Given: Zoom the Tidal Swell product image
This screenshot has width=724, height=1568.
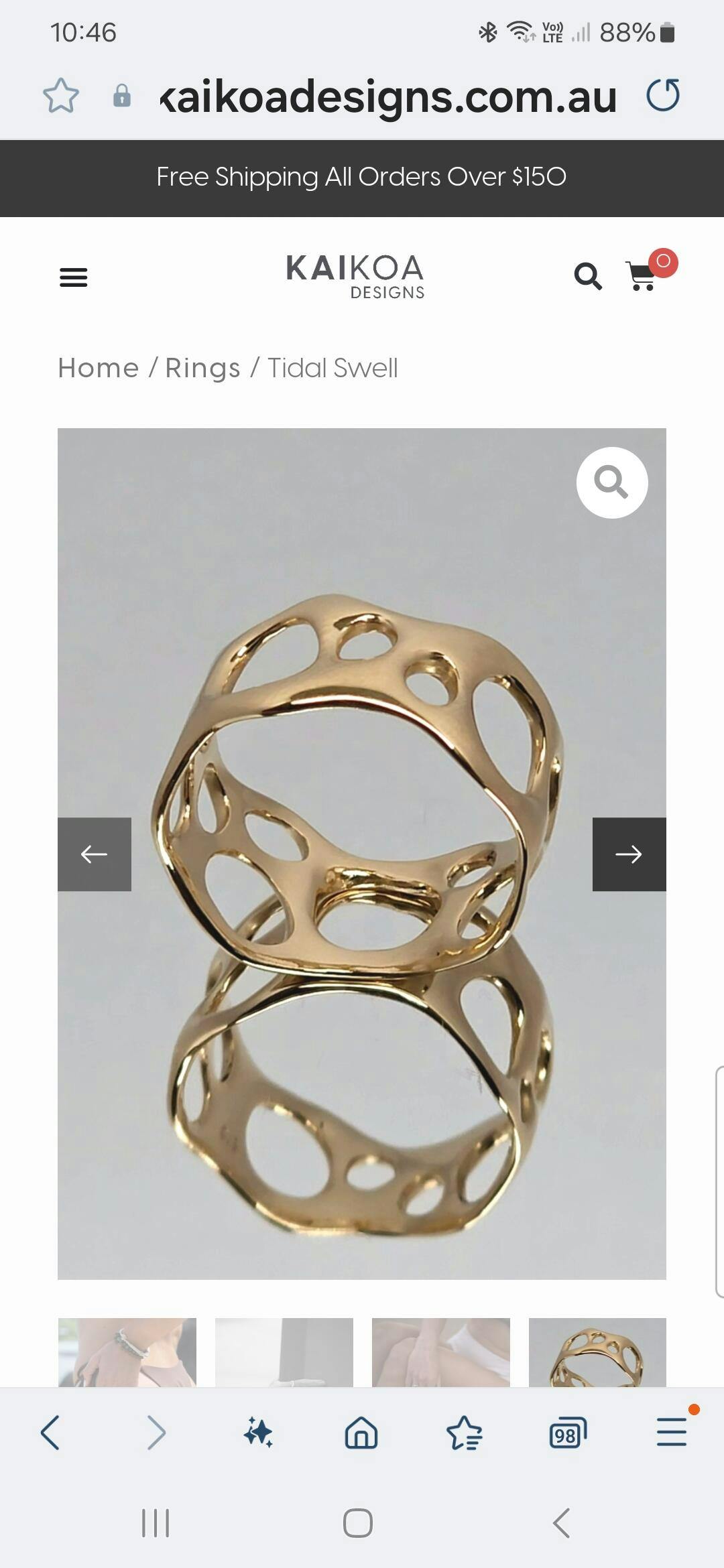Looking at the screenshot, I should click(x=611, y=482).
